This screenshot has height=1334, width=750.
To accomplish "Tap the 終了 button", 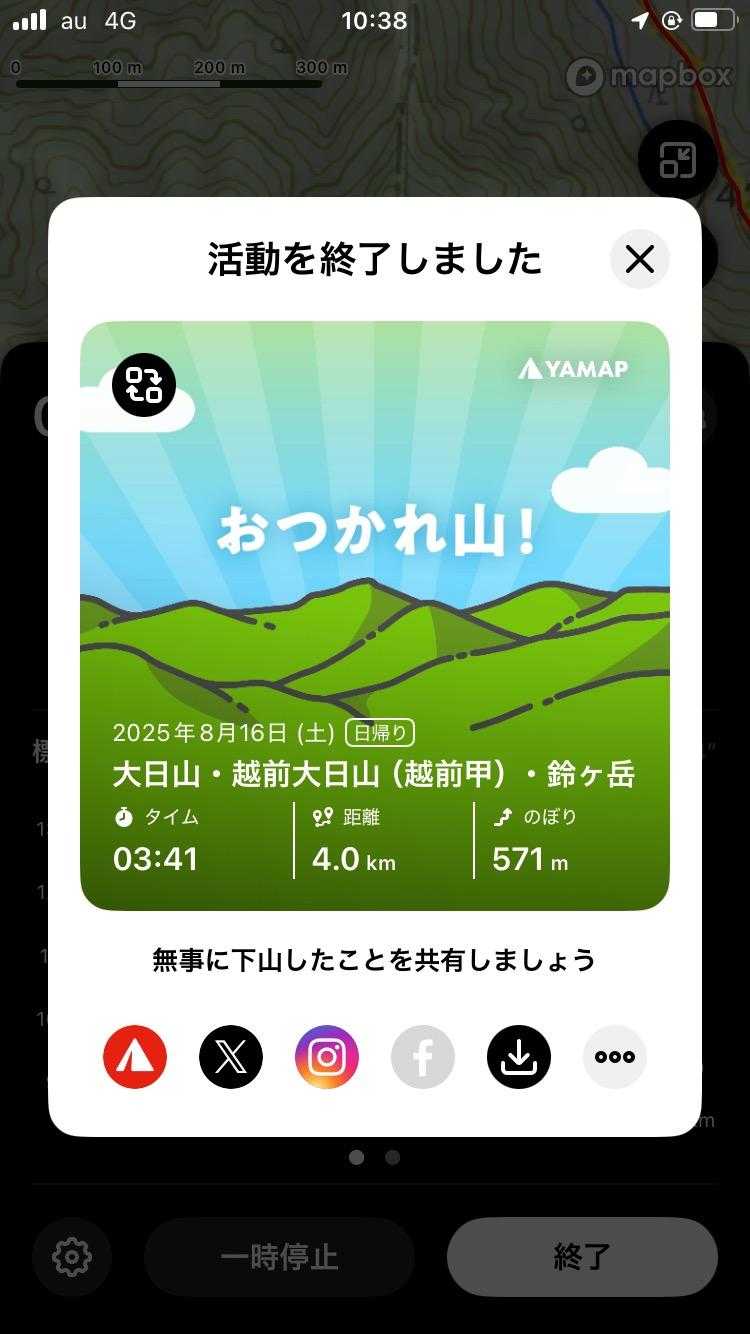I will coord(582,1257).
